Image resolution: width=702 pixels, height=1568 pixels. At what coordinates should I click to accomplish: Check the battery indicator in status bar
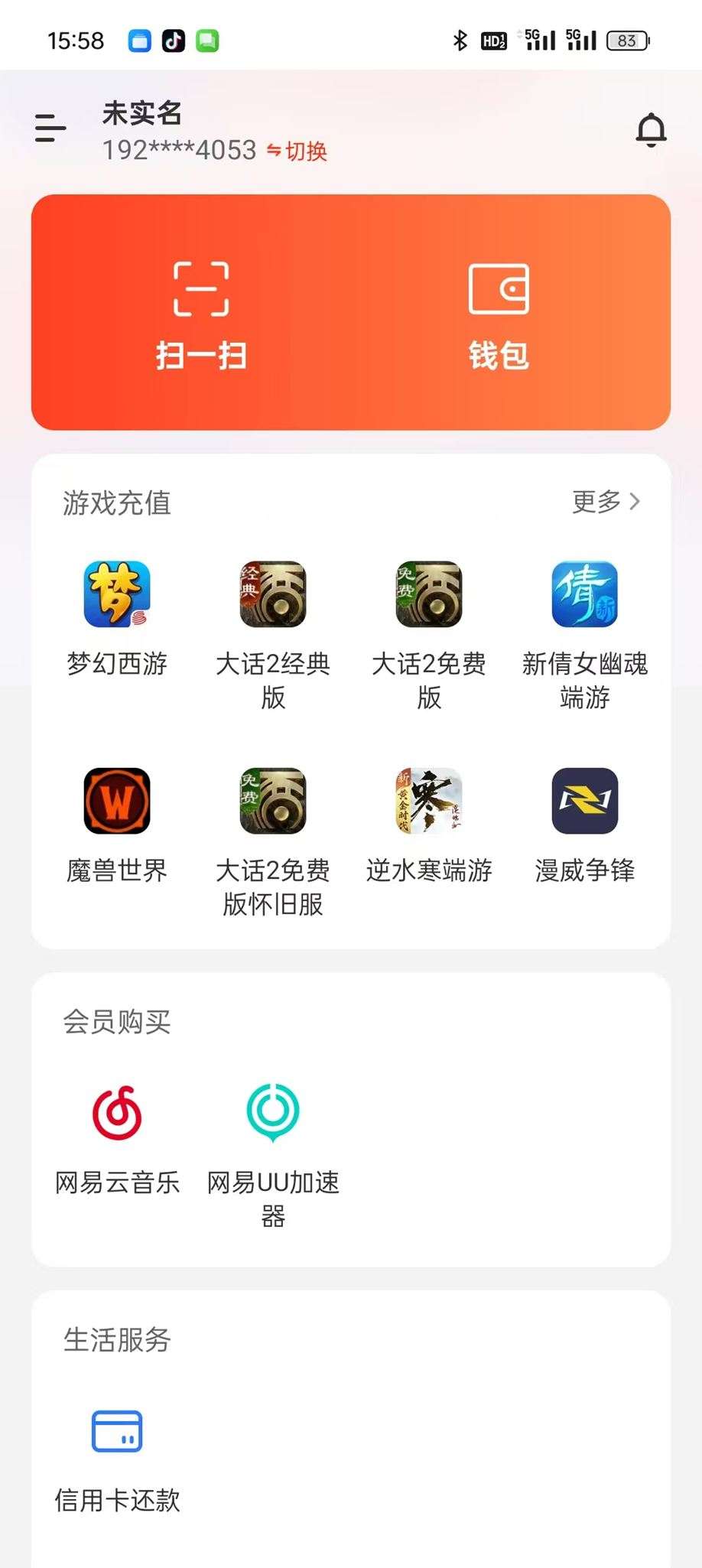[627, 40]
